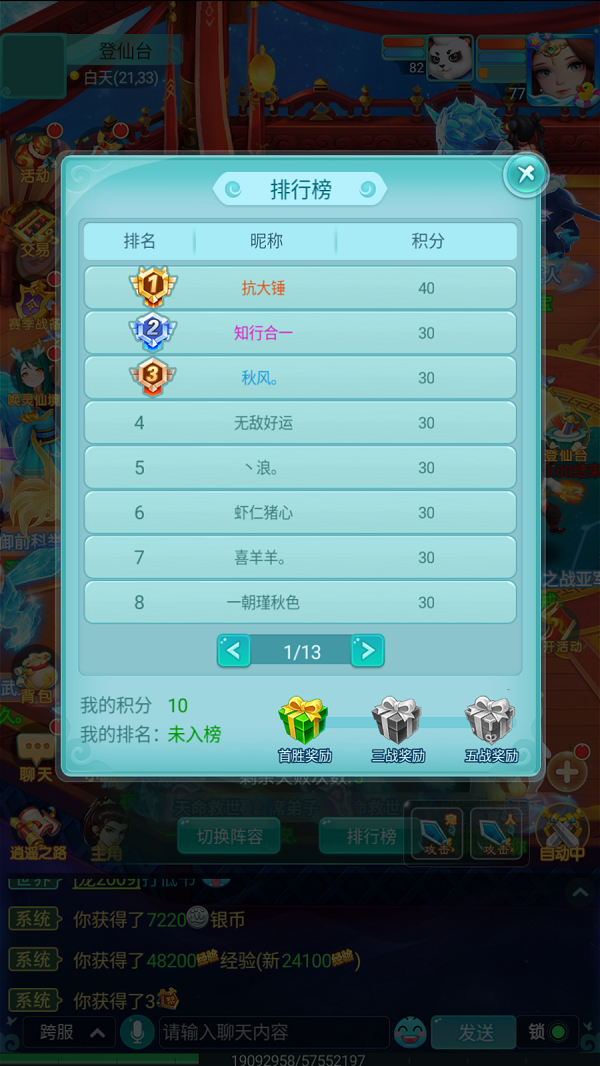
Task: Close the 排行榜 ranking dialog
Action: [525, 175]
